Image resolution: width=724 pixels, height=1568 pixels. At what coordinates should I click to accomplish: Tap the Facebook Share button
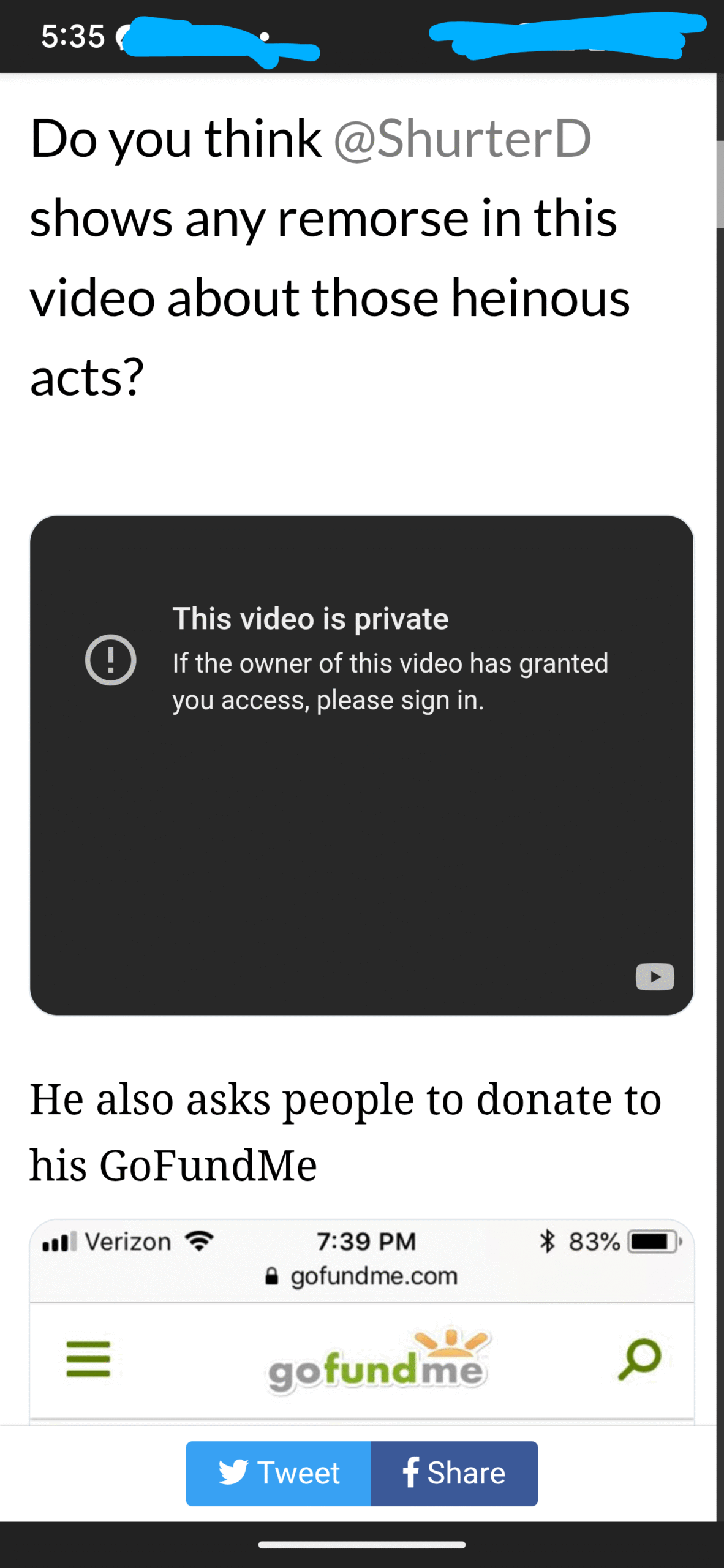(454, 1473)
